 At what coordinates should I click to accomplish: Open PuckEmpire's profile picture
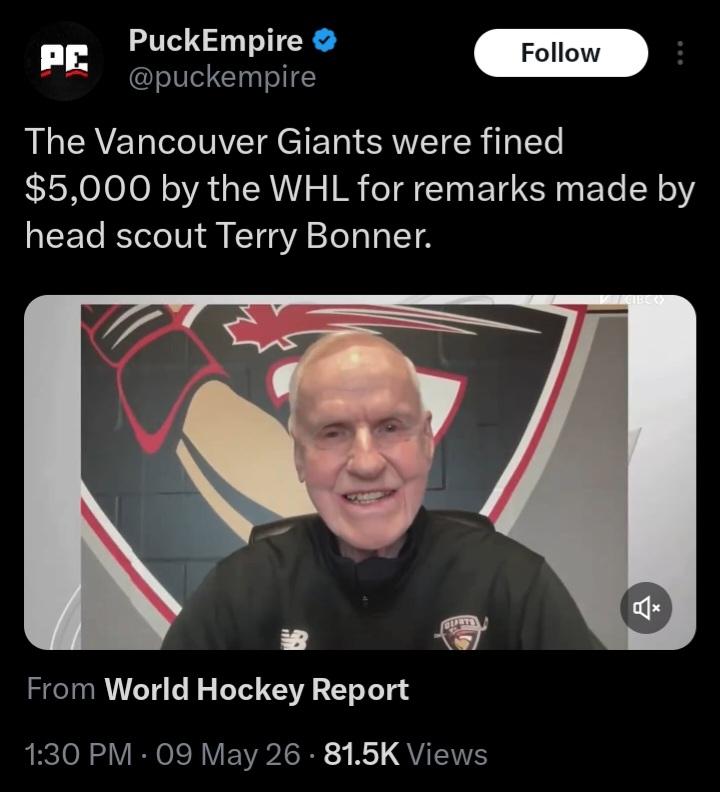[x=64, y=61]
